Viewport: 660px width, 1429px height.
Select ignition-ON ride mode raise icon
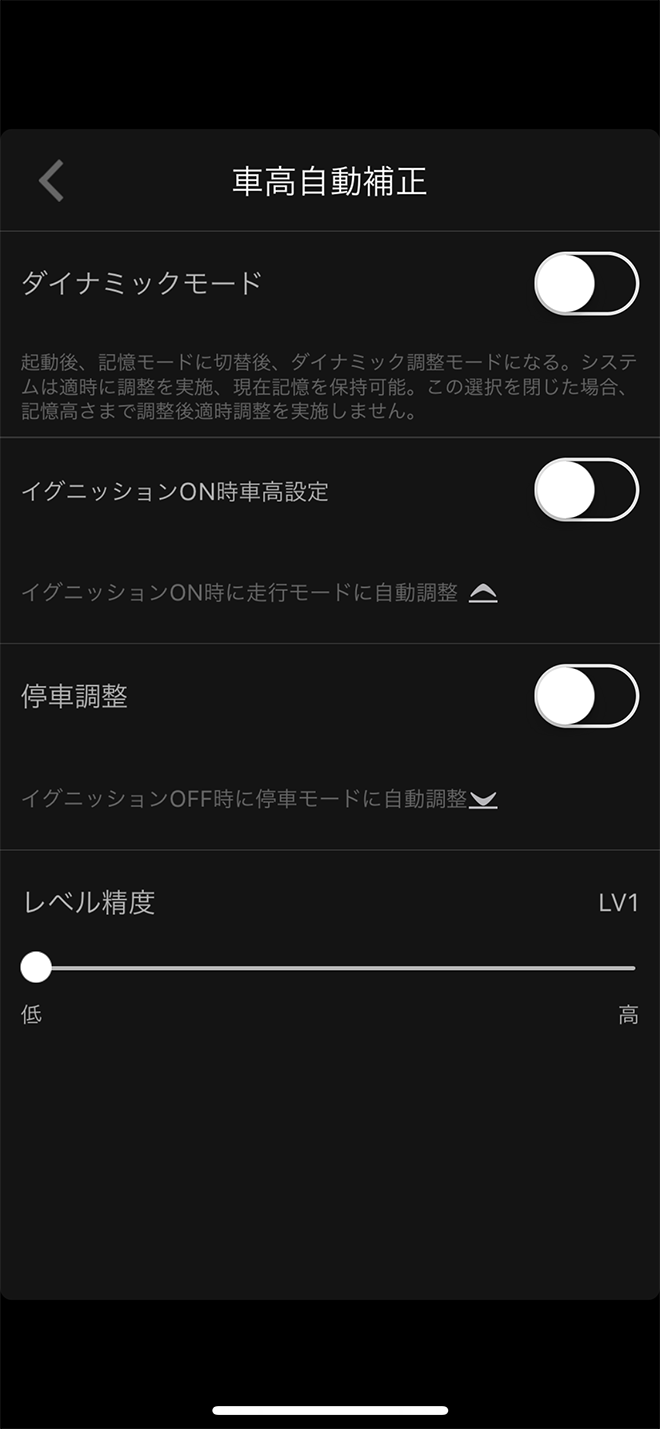tap(483, 593)
